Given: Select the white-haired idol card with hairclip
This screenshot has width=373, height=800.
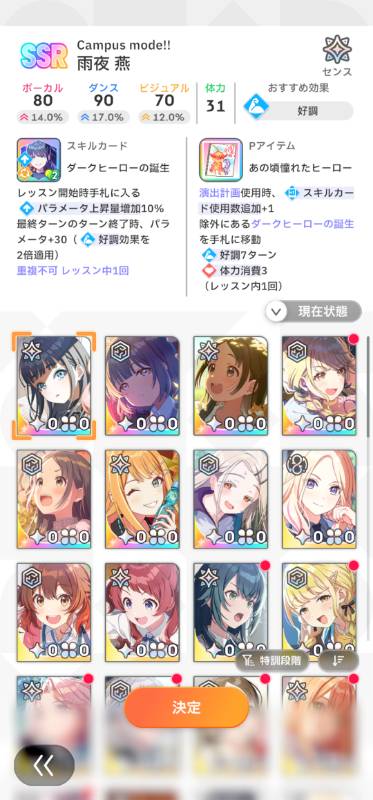Looking at the screenshot, I should 231,499.
